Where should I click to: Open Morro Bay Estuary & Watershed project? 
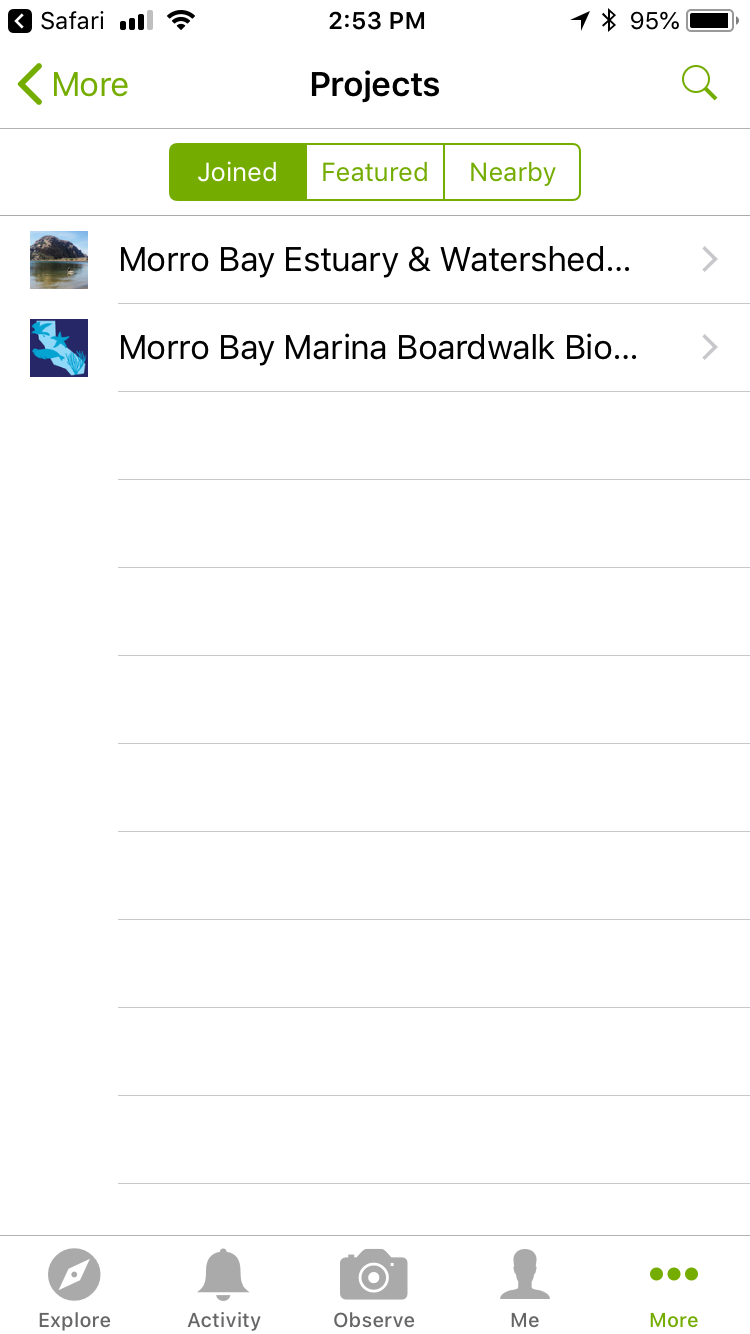pyautogui.click(x=375, y=260)
